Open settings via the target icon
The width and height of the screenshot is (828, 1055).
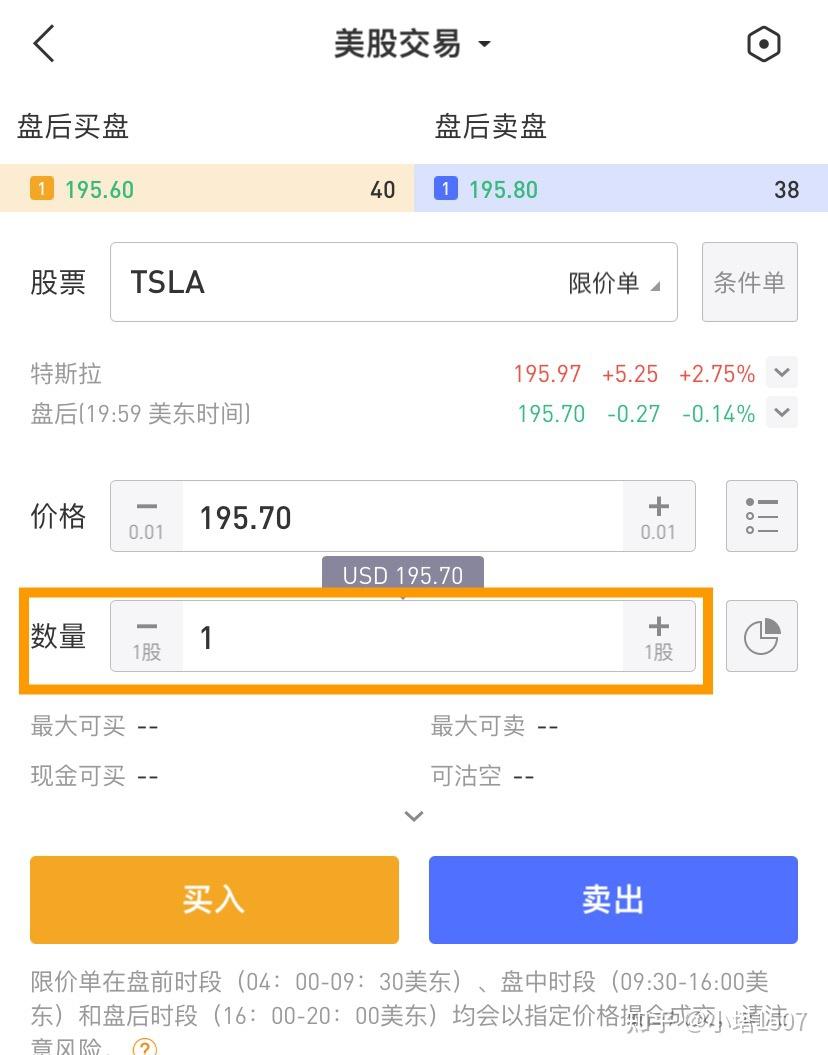coord(763,43)
